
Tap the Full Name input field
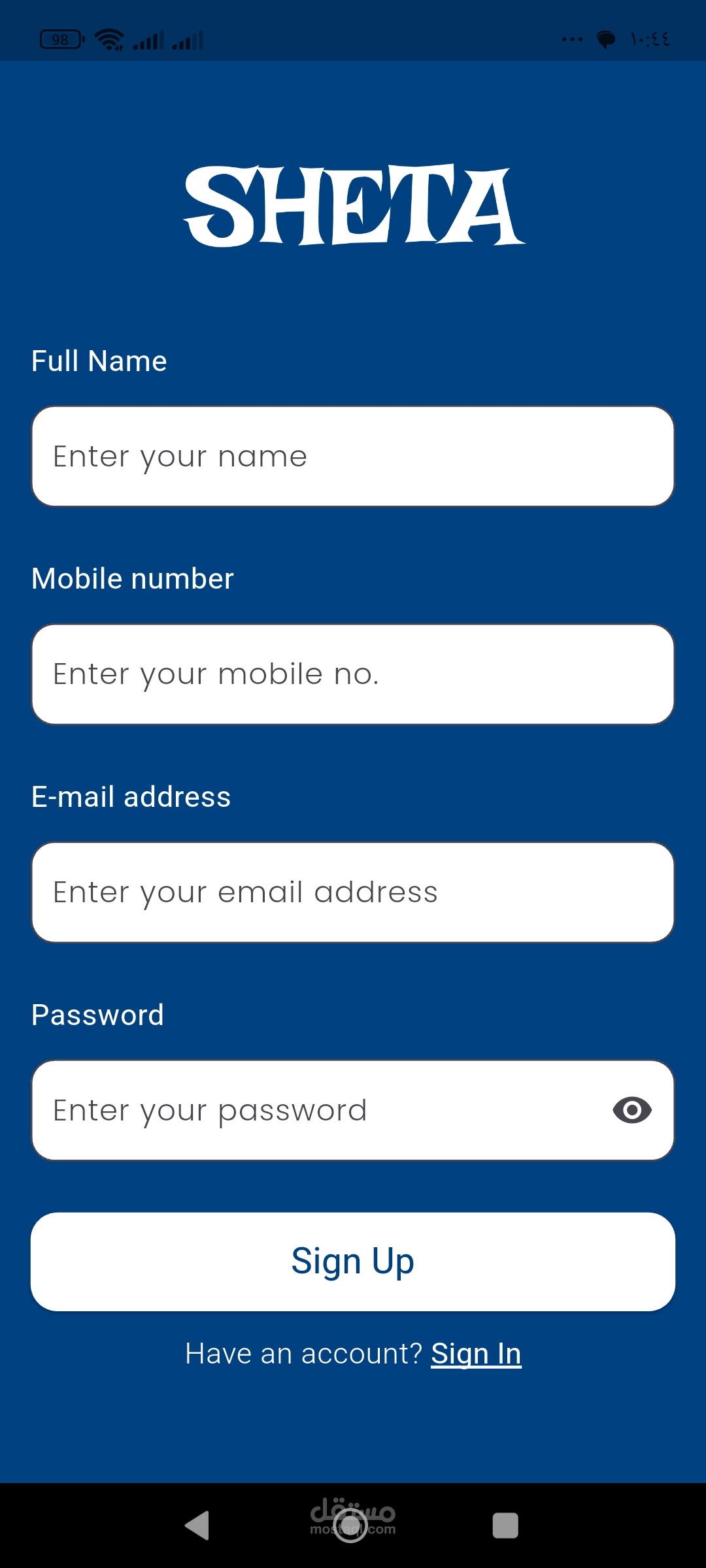(353, 456)
